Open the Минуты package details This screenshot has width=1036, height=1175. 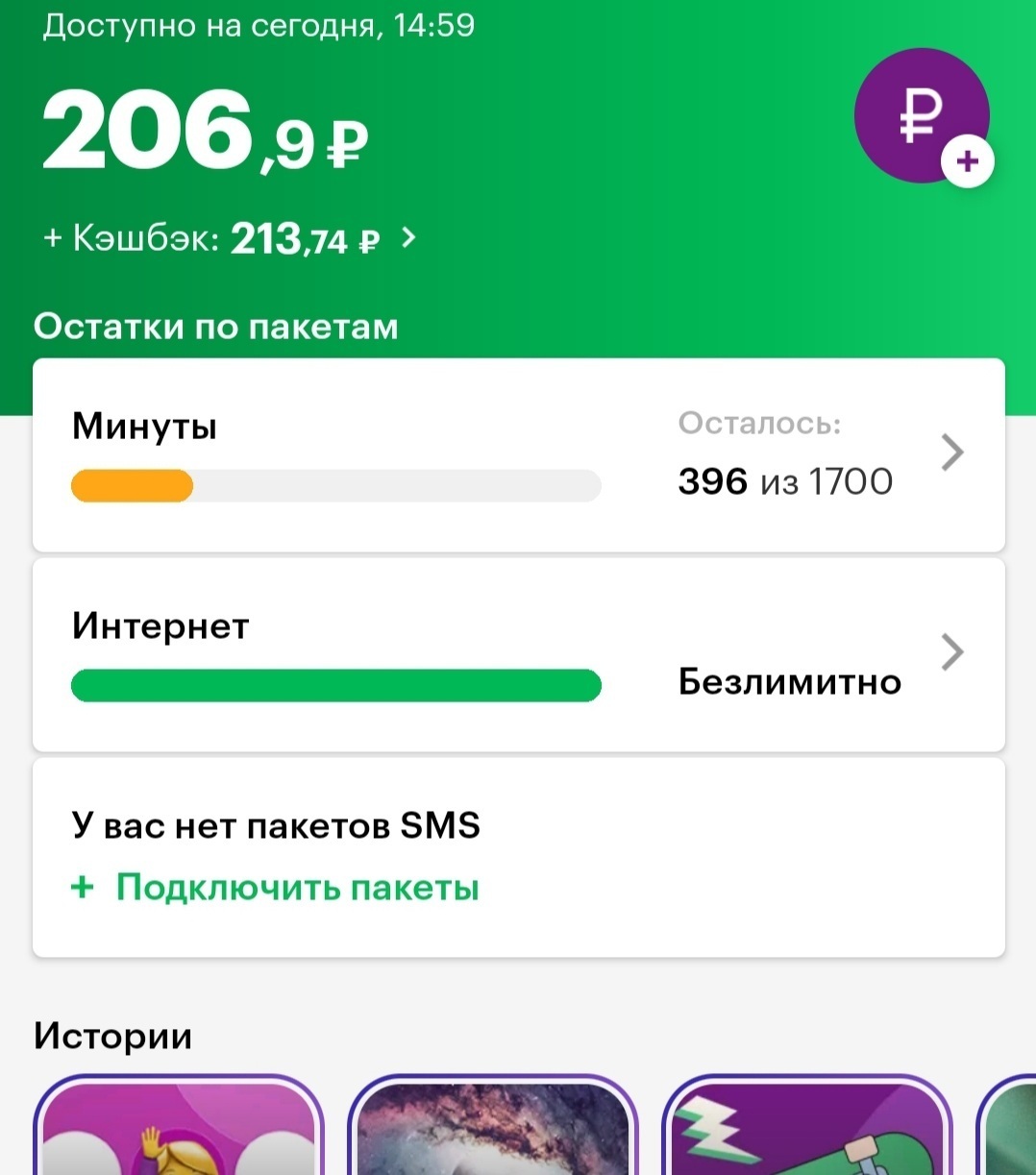coord(519,454)
